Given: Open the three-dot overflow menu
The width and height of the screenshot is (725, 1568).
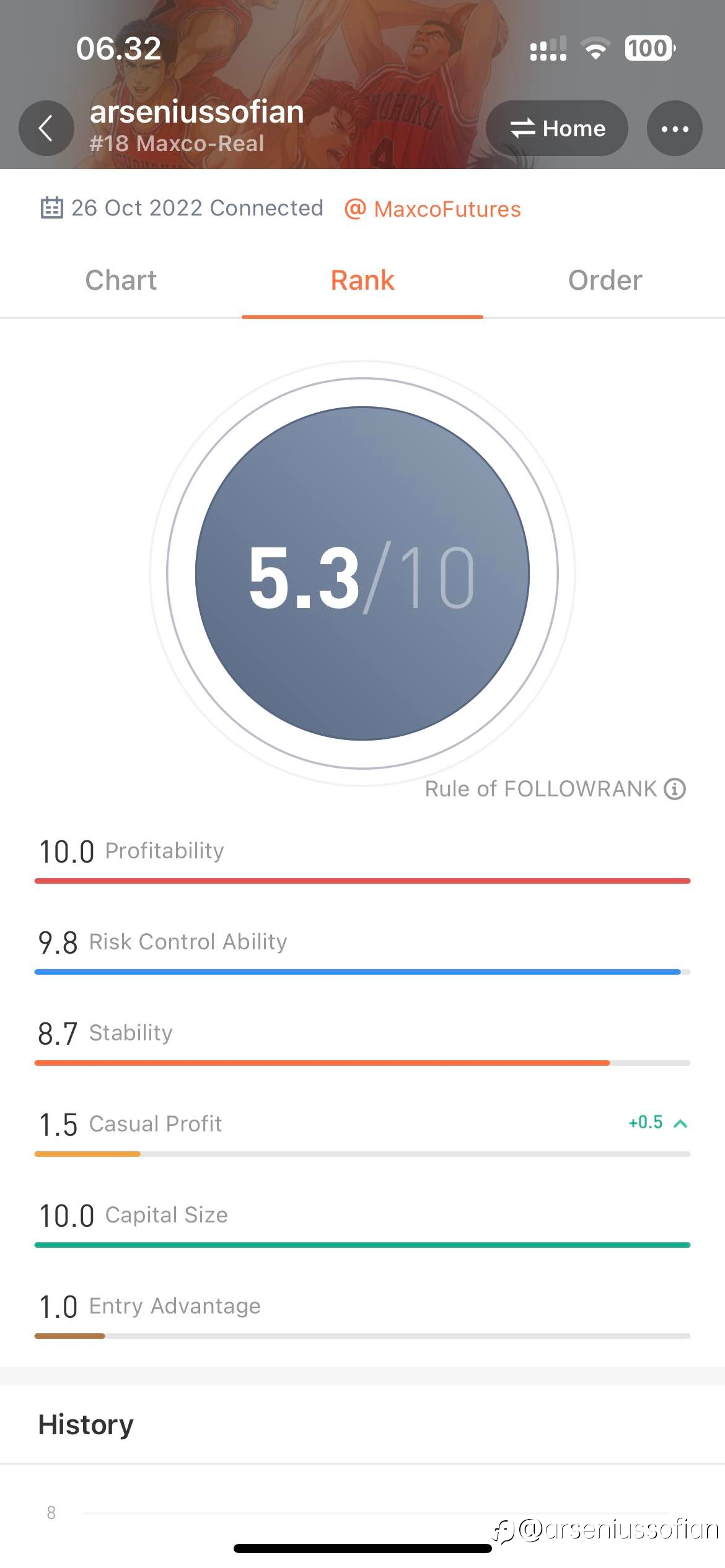Looking at the screenshot, I should pyautogui.click(x=675, y=128).
